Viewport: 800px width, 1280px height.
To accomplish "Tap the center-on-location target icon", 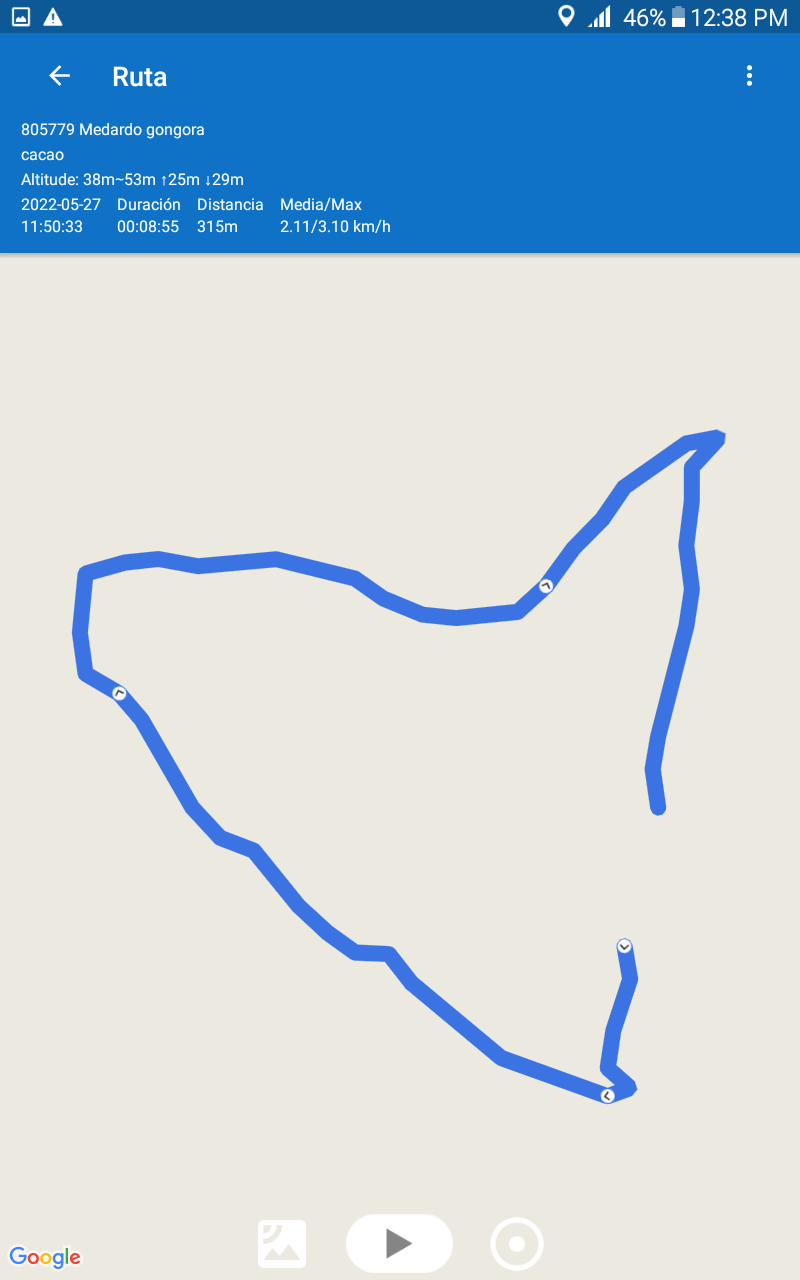I will [517, 1244].
